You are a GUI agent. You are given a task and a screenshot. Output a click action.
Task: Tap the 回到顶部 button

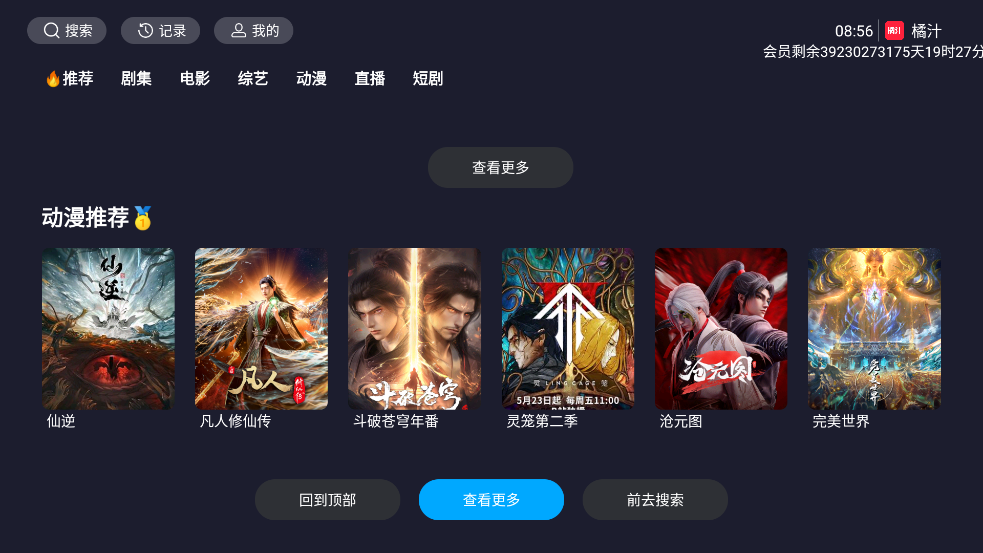click(327, 500)
